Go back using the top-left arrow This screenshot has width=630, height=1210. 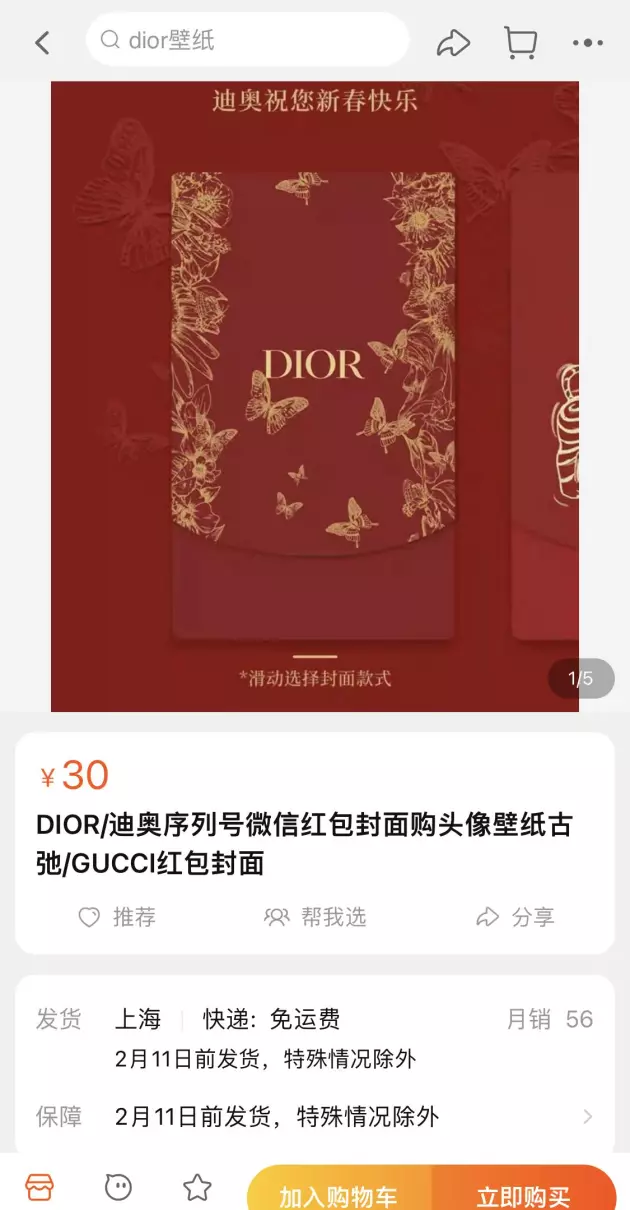[42, 42]
